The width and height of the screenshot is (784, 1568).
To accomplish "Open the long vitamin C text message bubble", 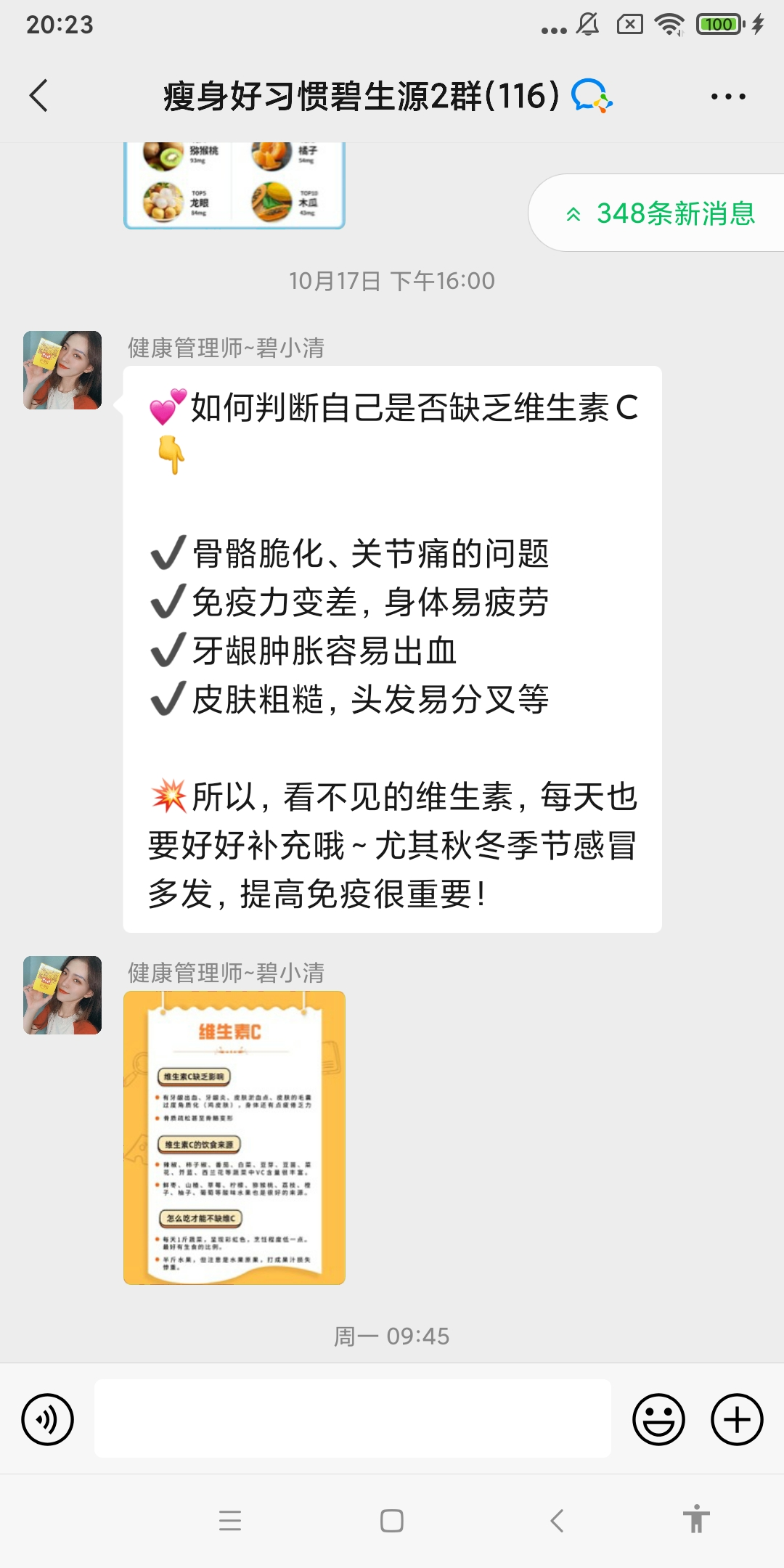I will [392, 646].
